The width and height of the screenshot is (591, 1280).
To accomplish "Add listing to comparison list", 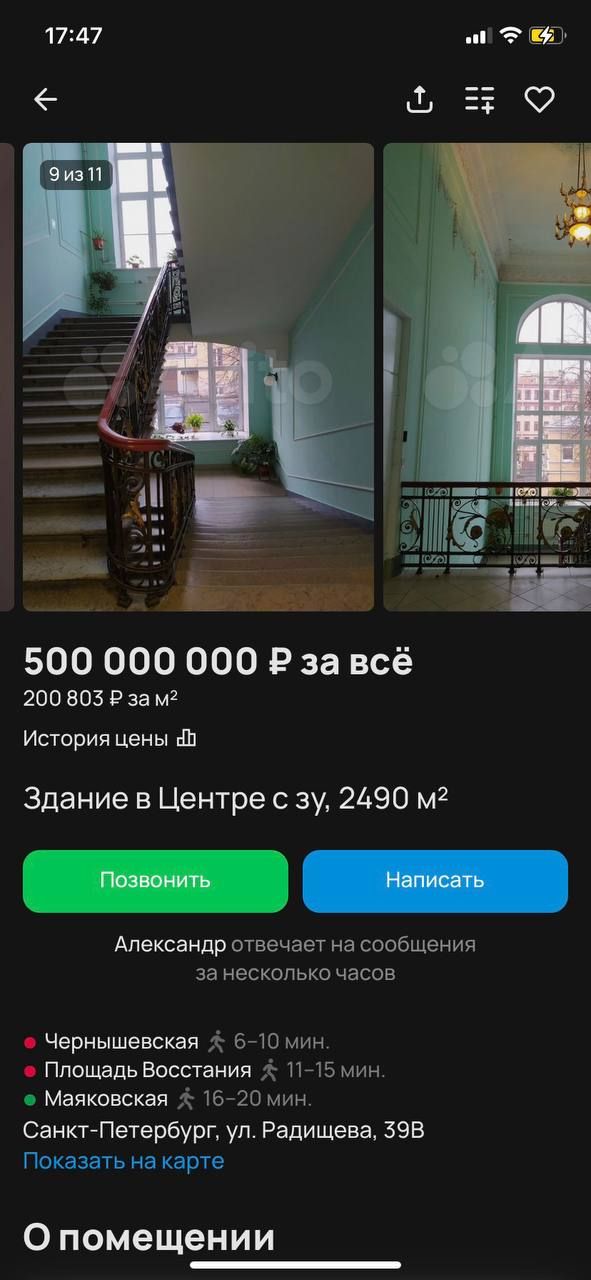I will tap(480, 99).
